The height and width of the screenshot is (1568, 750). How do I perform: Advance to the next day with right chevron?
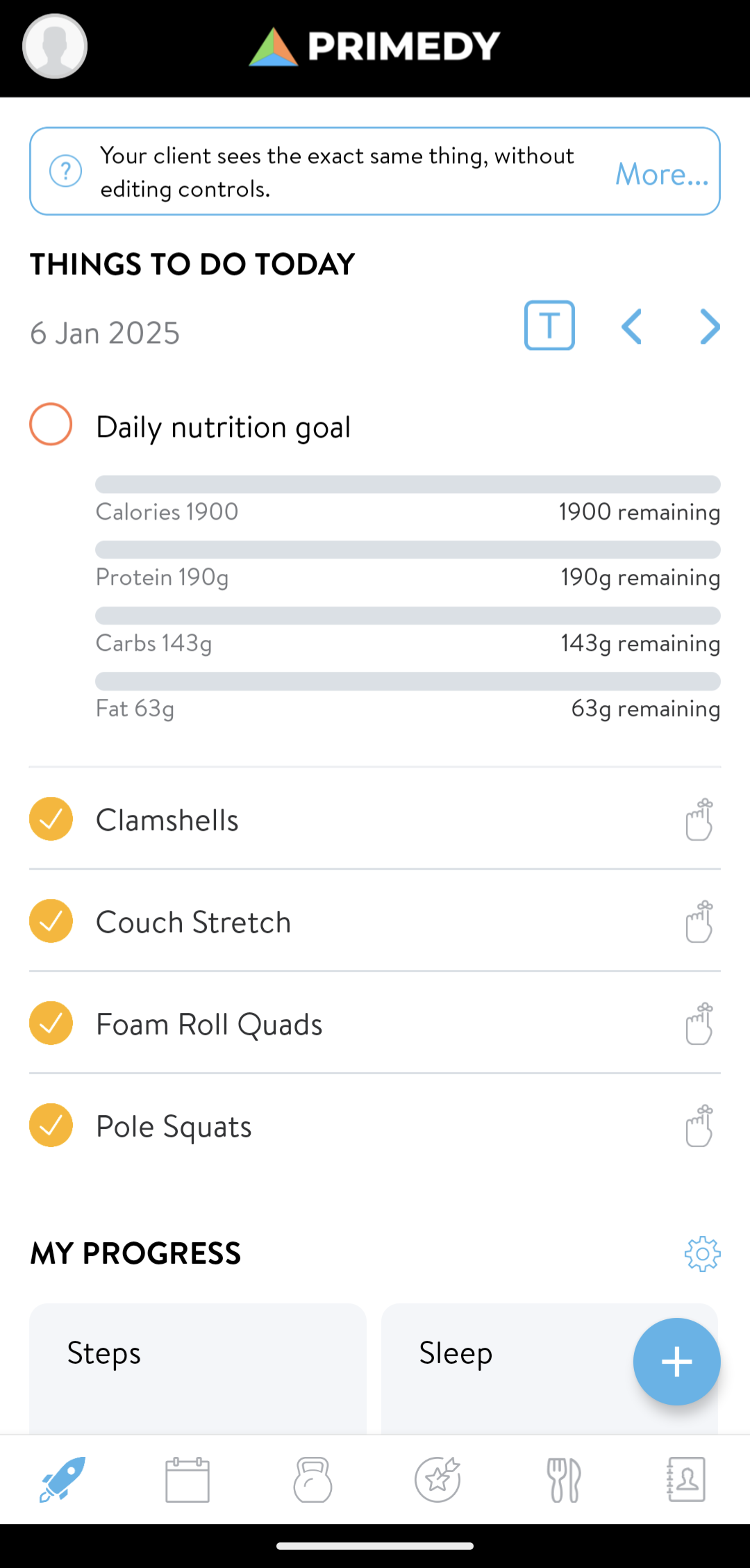(x=709, y=326)
